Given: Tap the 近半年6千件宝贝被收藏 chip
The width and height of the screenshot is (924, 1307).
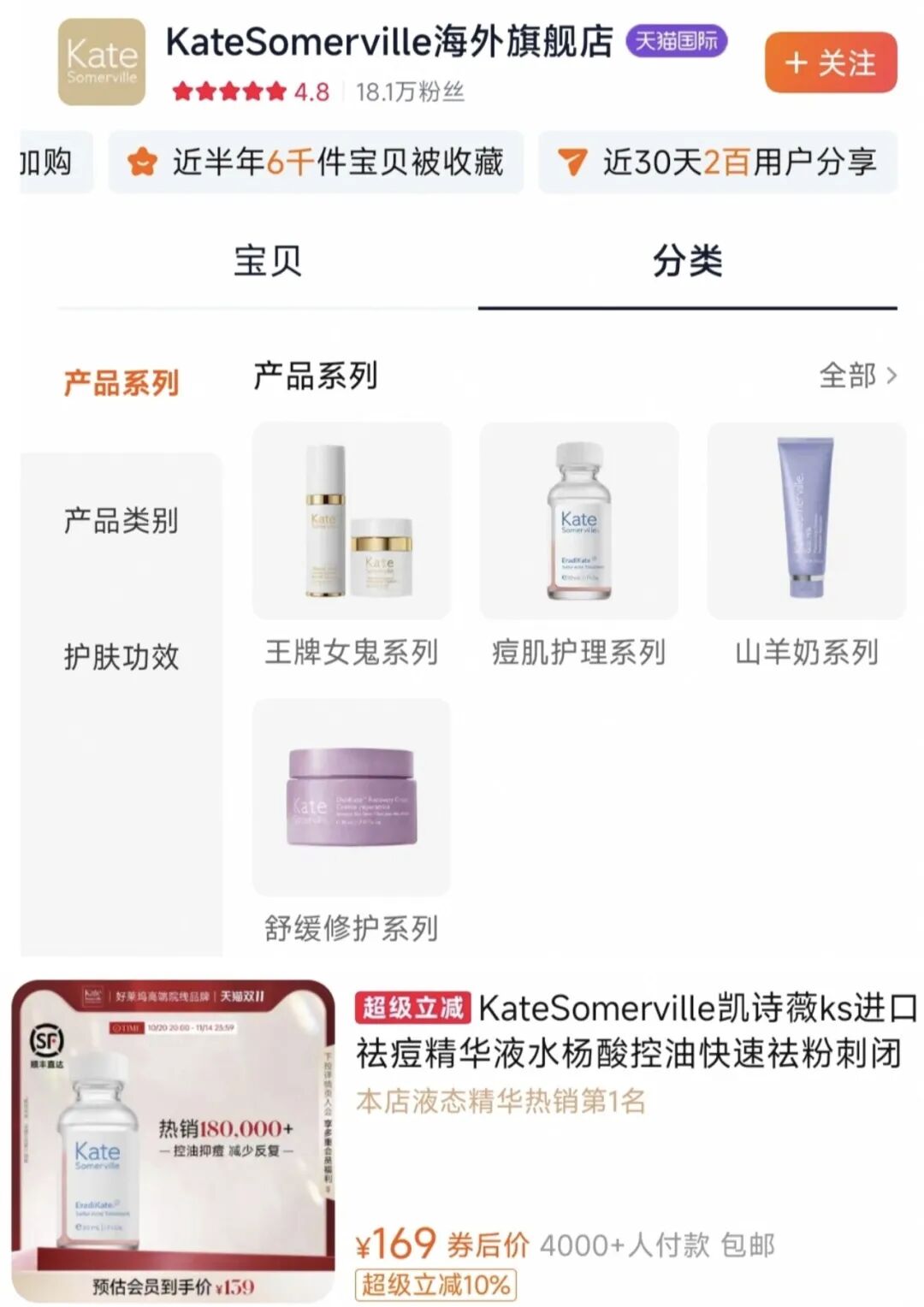Looking at the screenshot, I should coord(316,162).
